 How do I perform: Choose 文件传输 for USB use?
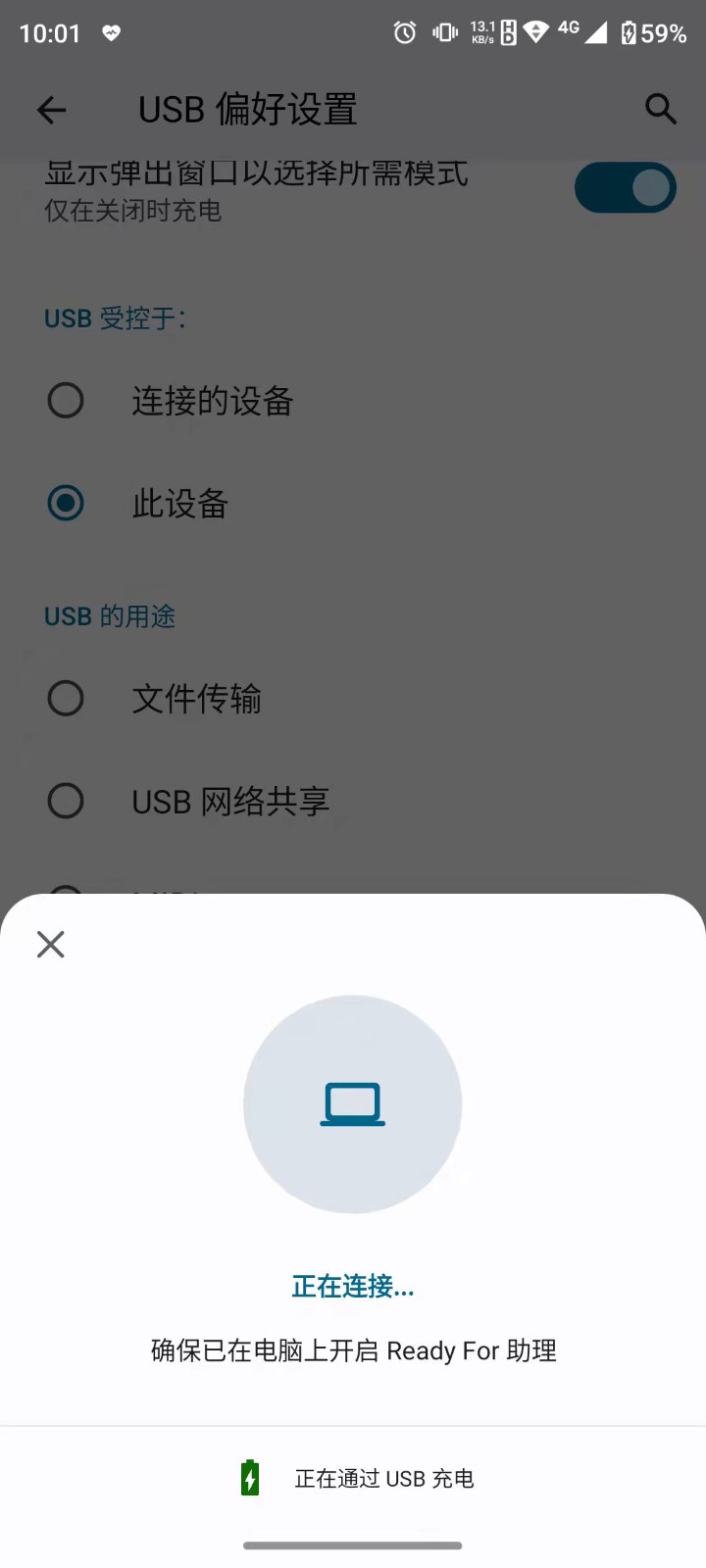66,699
